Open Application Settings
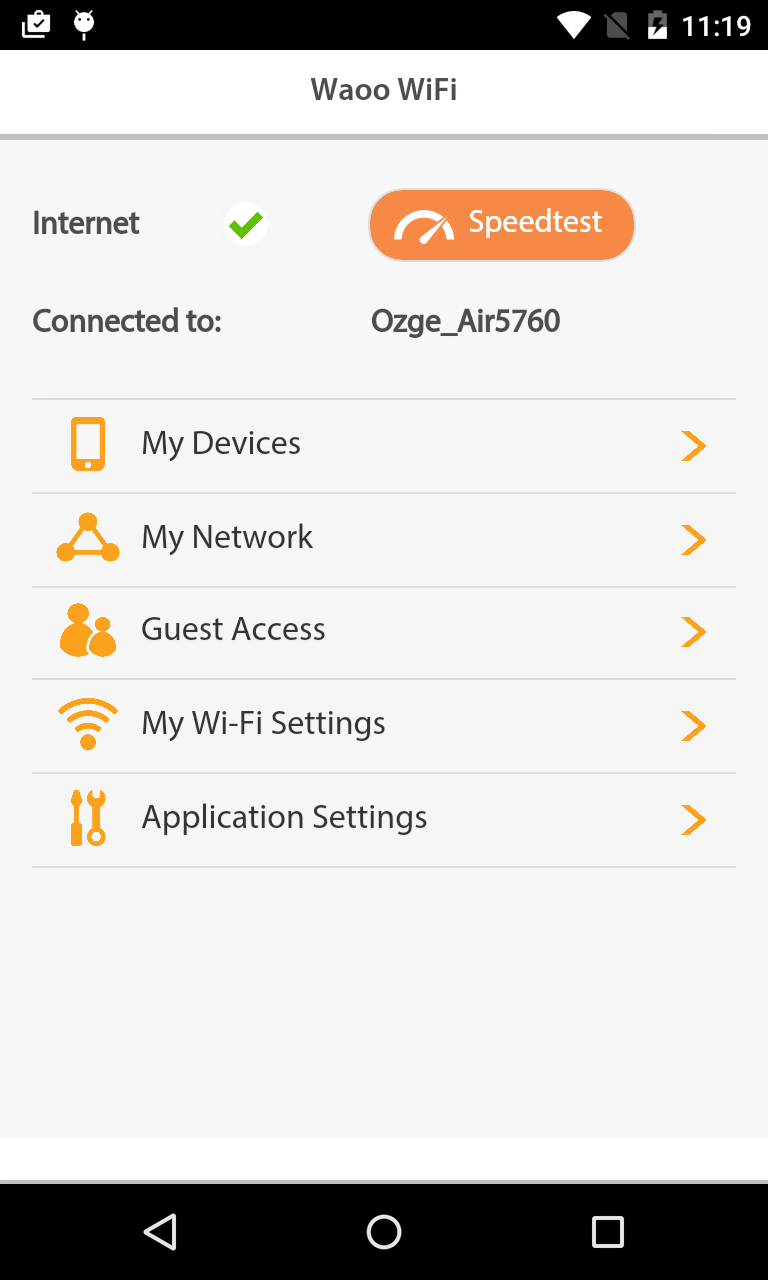The width and height of the screenshot is (768, 1280). coord(384,819)
